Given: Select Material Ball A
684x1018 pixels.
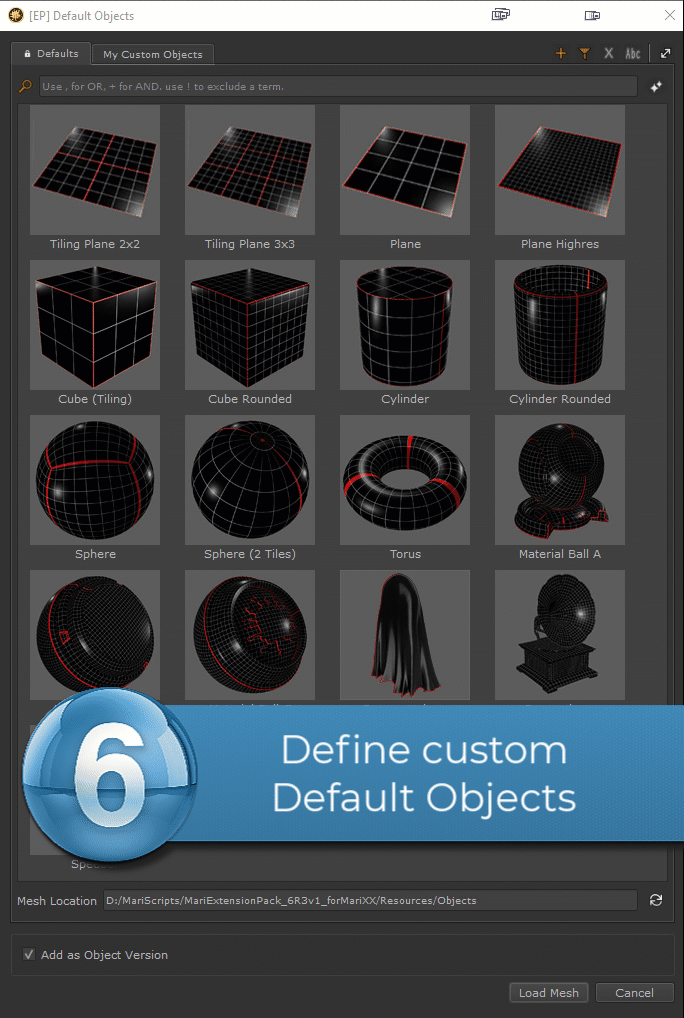Looking at the screenshot, I should coord(560,481).
